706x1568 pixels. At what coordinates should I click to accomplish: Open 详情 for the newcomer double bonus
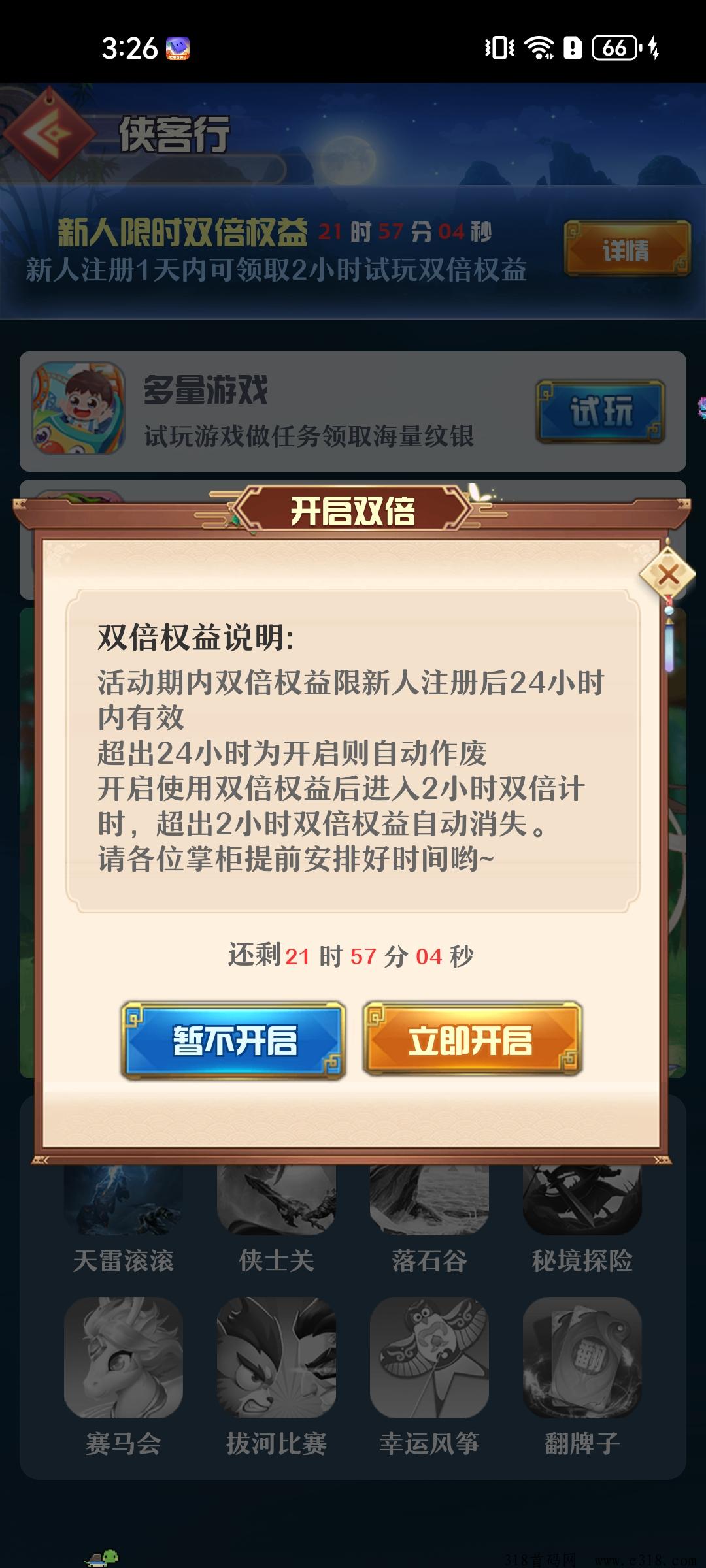click(627, 248)
